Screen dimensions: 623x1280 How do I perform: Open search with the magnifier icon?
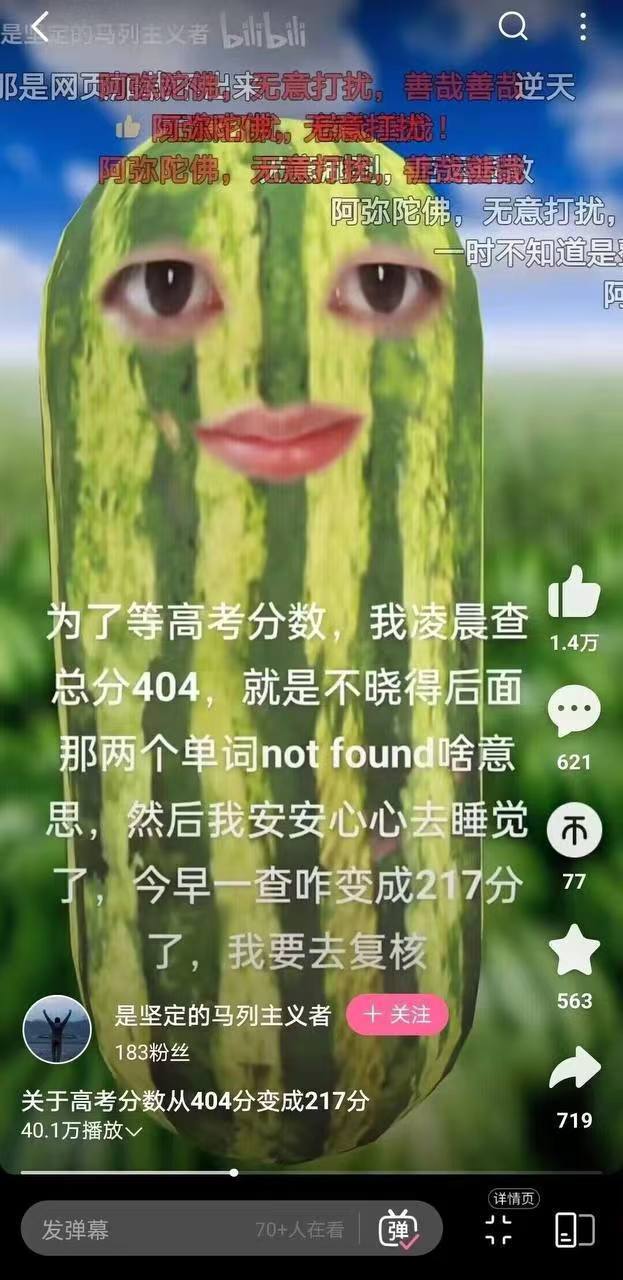coord(513,27)
